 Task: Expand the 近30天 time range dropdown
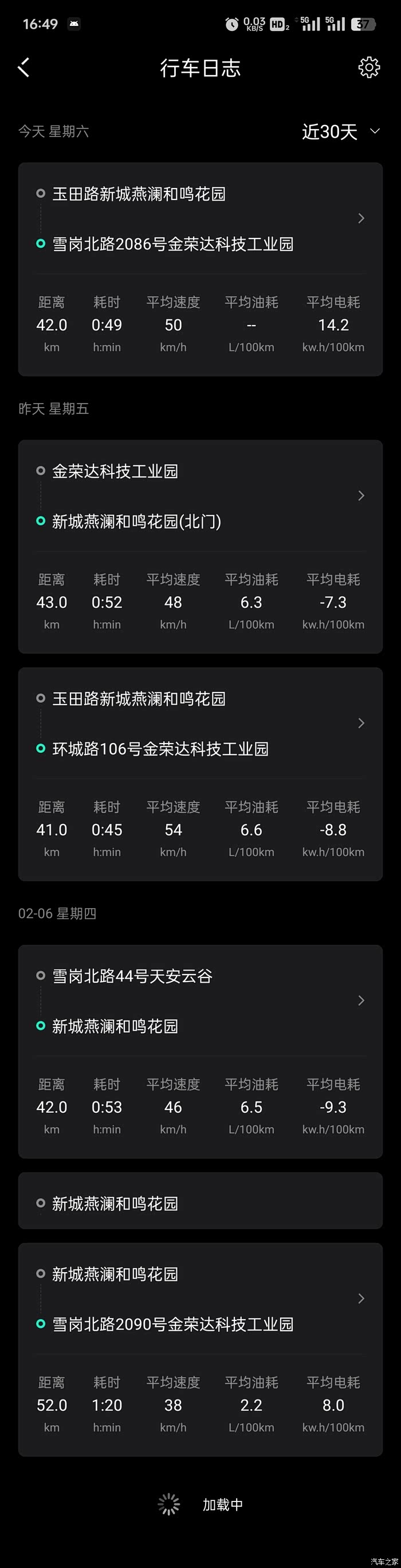pos(341,131)
